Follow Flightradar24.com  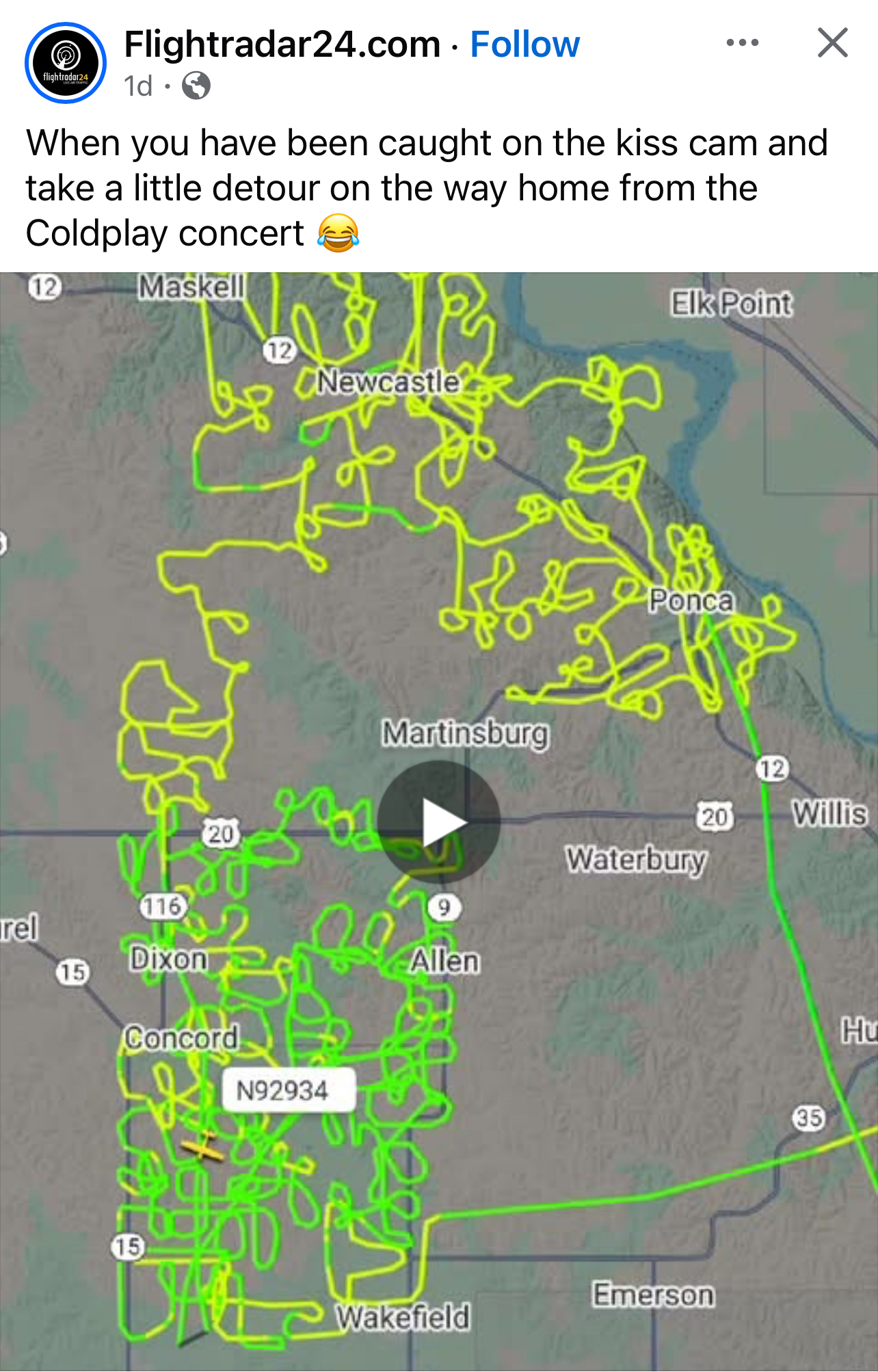(524, 45)
